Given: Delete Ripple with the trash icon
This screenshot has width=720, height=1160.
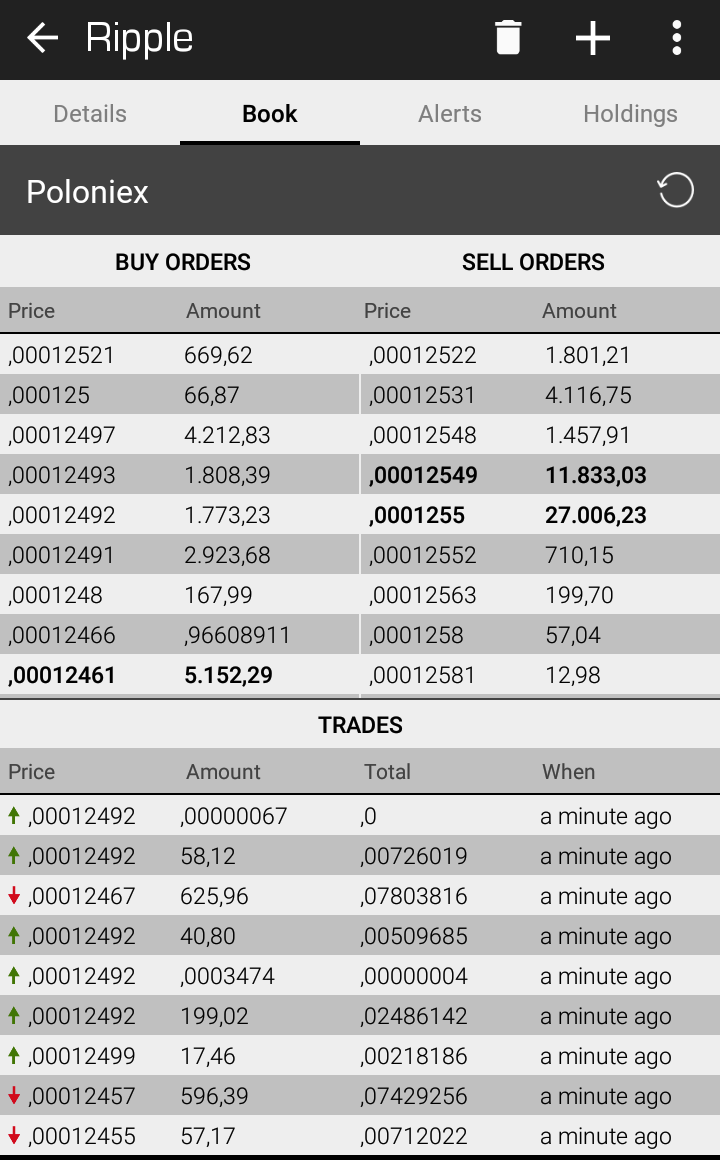Looking at the screenshot, I should 508,38.
